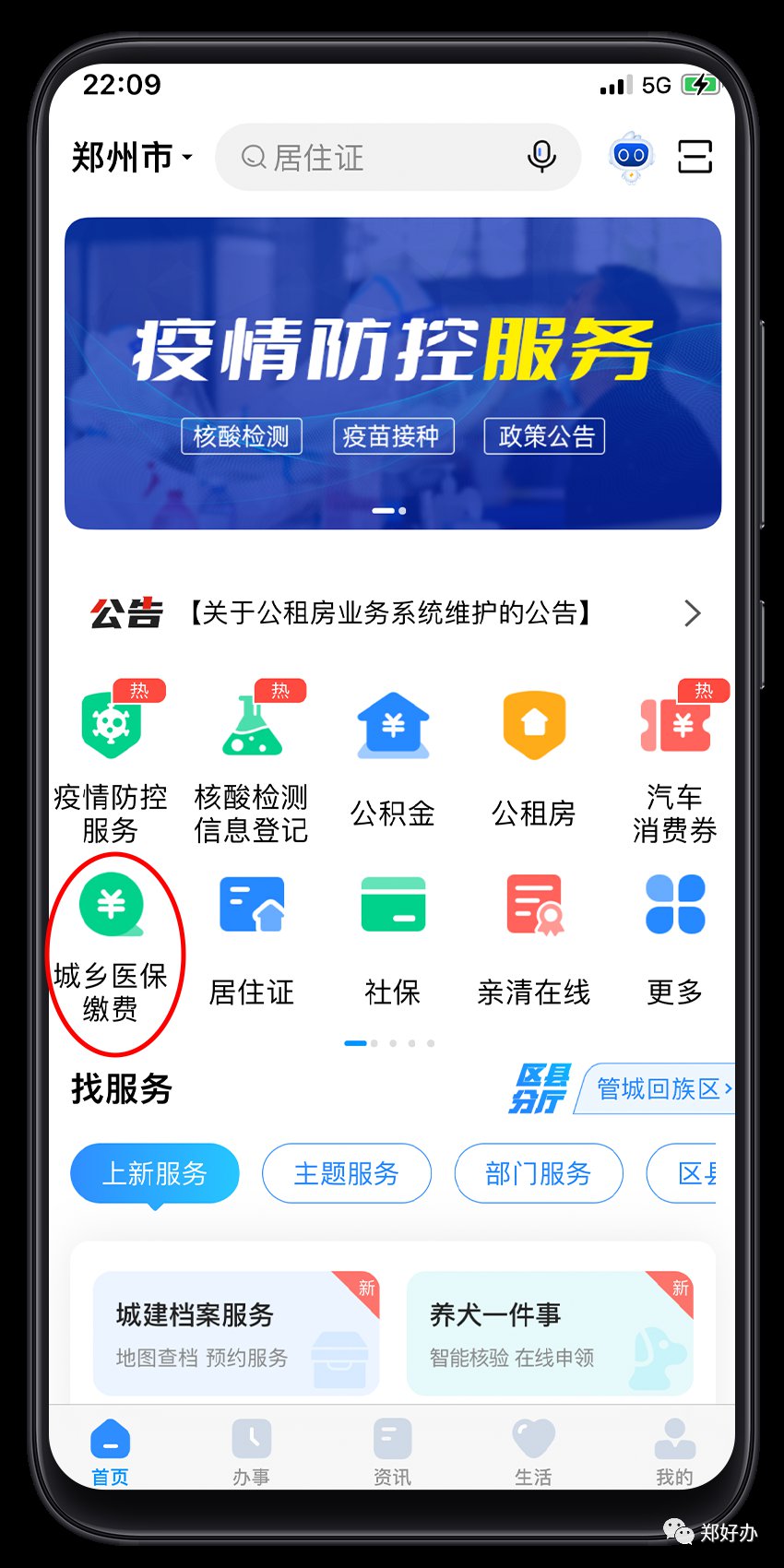Screen dimensions: 784x1568
Task: Open the robot assistant
Action: pos(631,157)
